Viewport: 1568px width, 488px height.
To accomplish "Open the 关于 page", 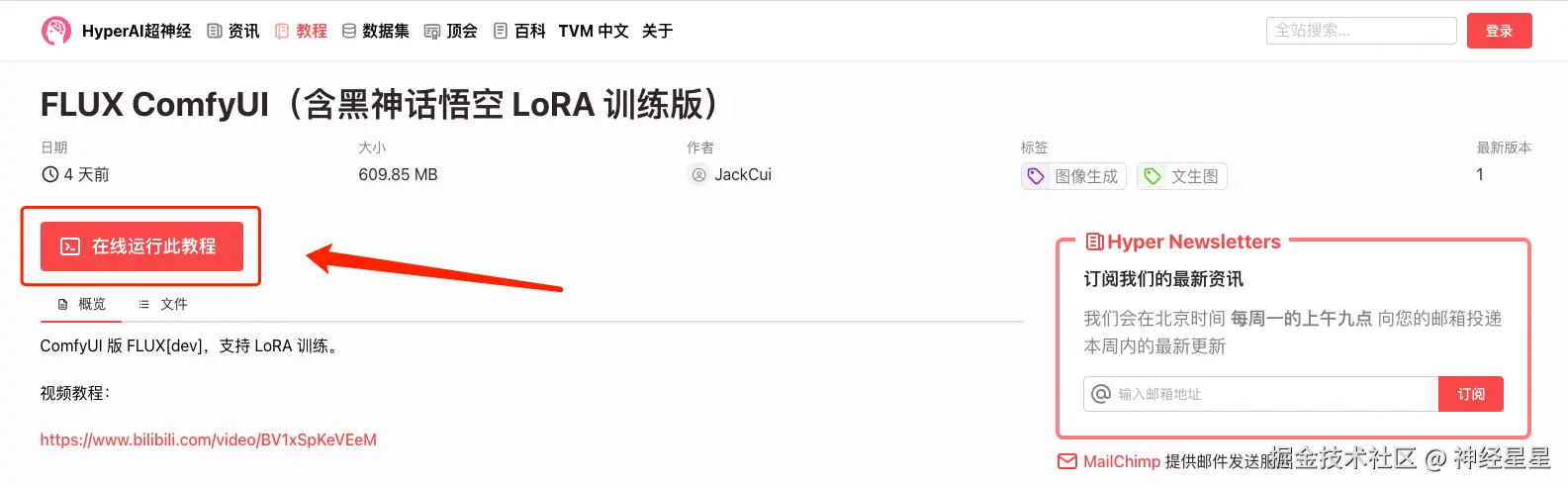I will [657, 31].
